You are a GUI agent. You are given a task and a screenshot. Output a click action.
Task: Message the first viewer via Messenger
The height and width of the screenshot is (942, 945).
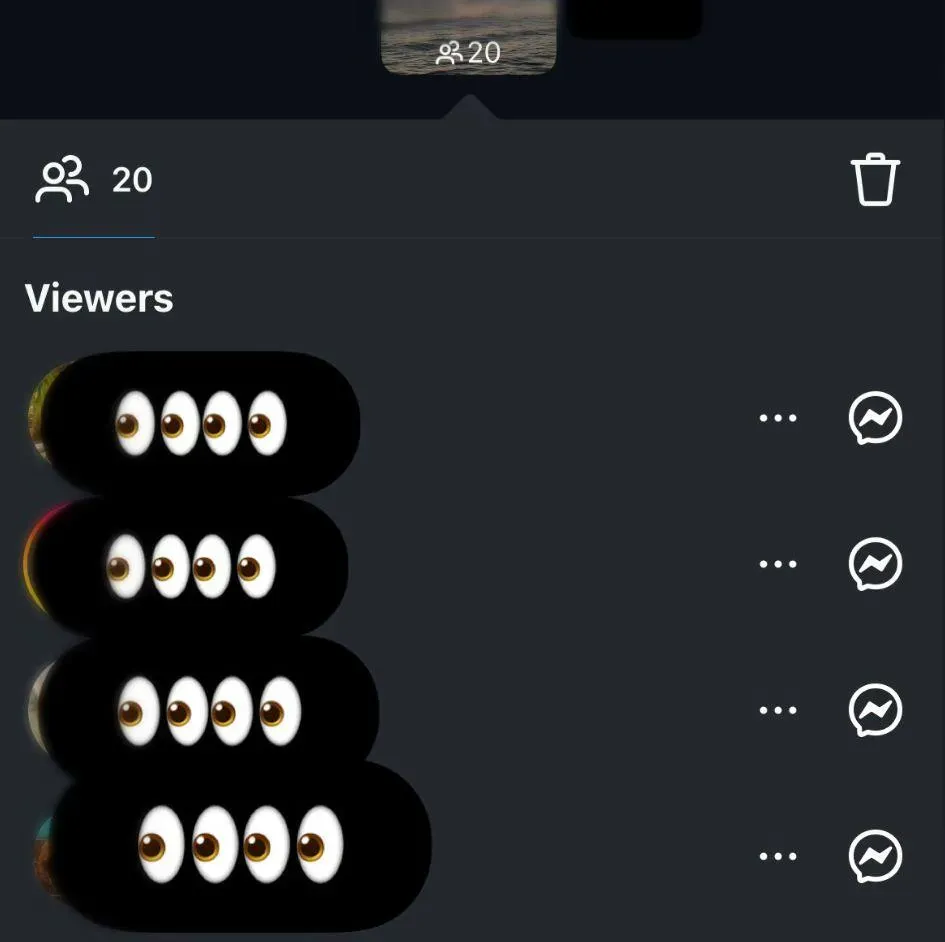[x=875, y=418]
